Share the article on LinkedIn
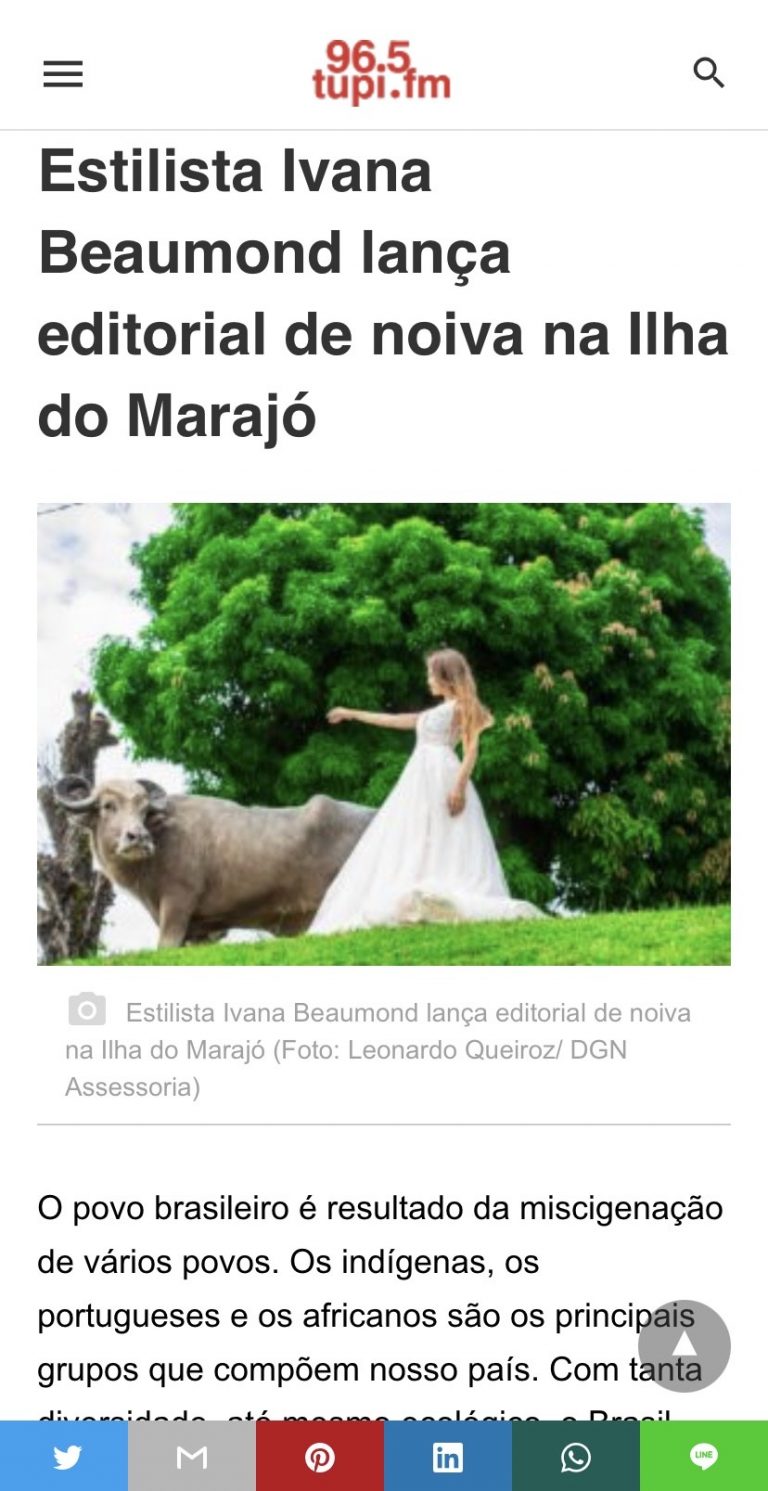 click(448, 1457)
